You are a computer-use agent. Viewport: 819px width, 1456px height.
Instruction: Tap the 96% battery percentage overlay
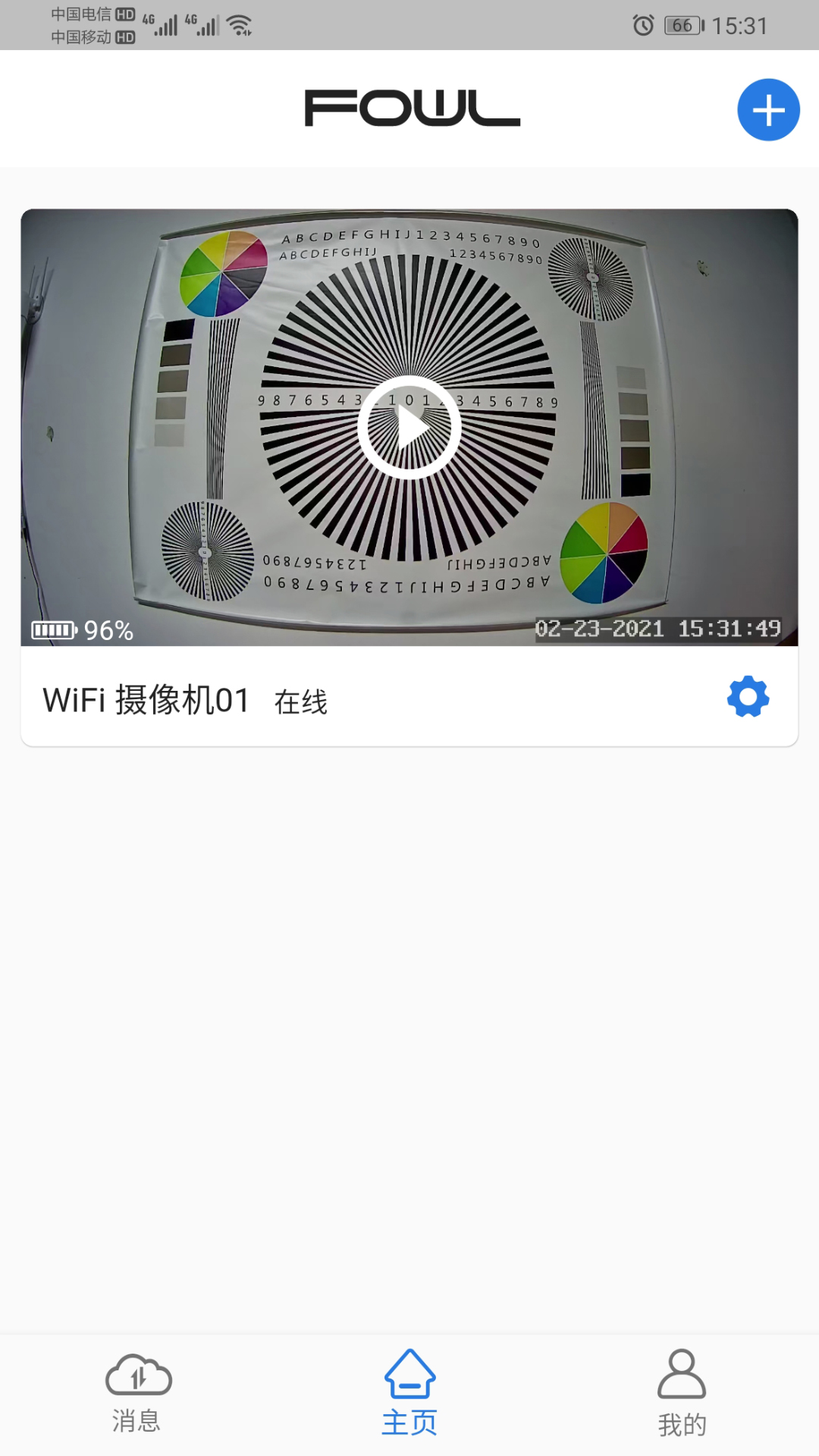coord(108,629)
